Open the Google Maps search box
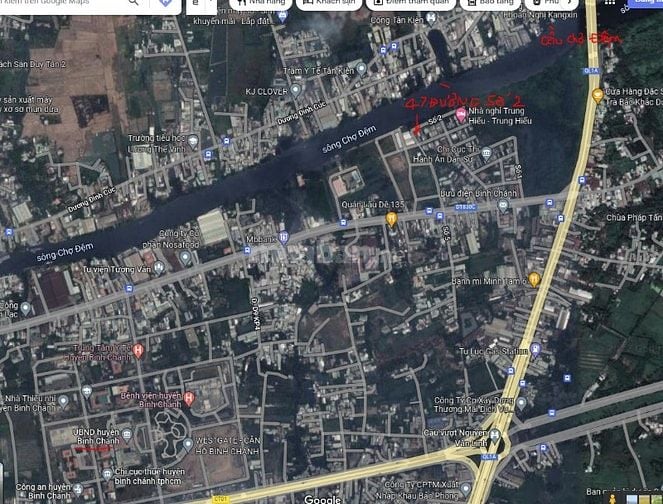 (x=60, y=4)
